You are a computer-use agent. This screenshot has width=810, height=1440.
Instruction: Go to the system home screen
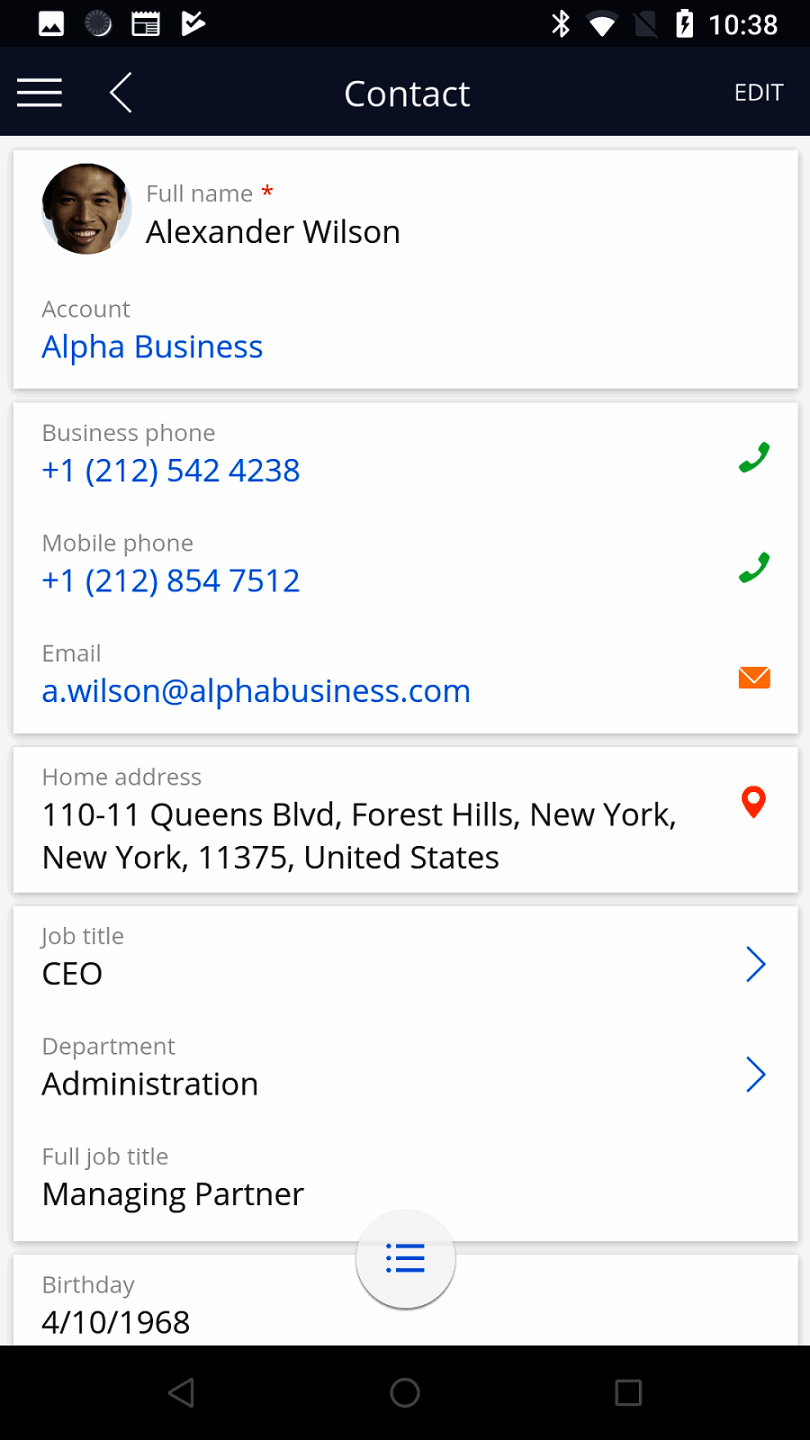point(405,1392)
